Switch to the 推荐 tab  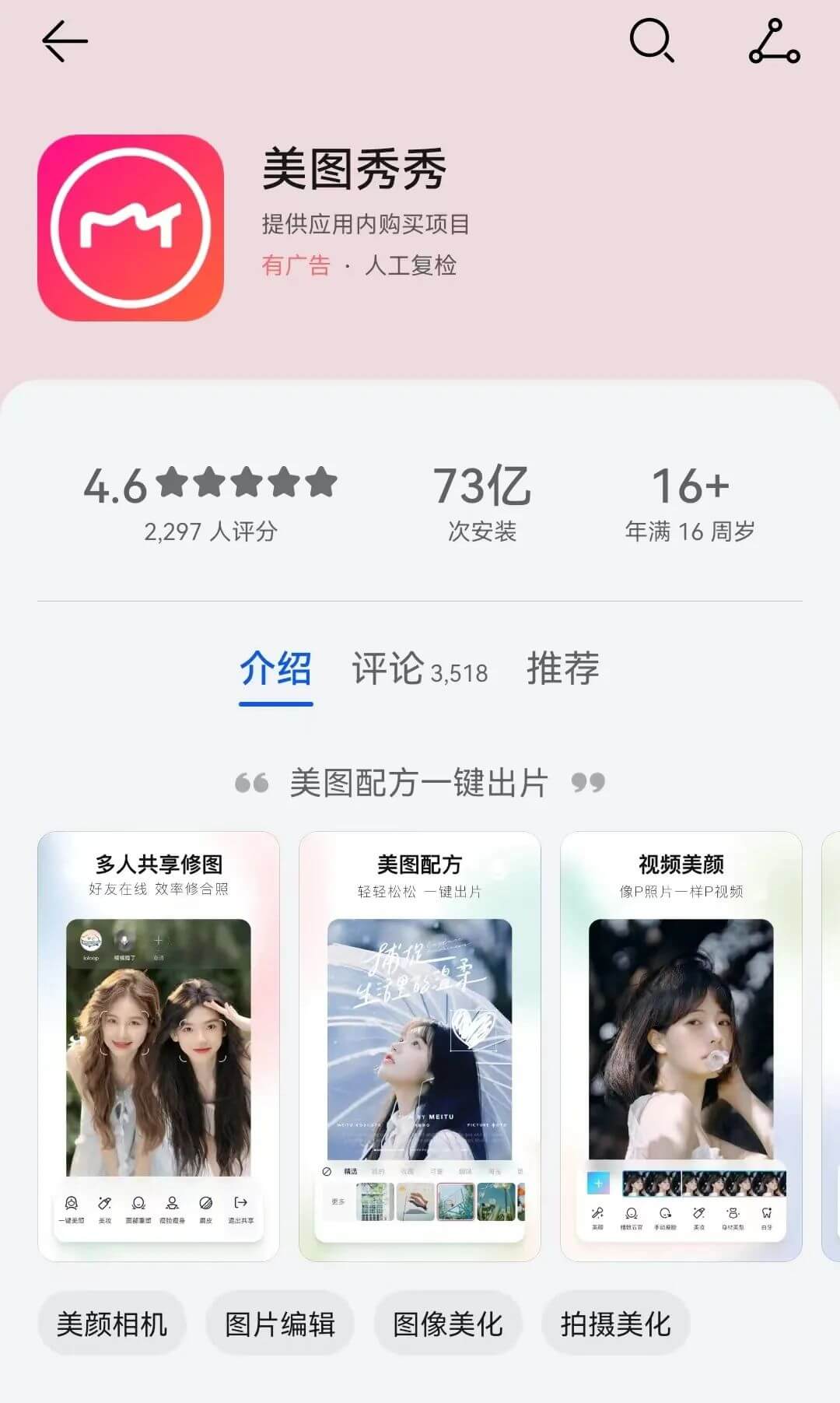click(x=563, y=668)
